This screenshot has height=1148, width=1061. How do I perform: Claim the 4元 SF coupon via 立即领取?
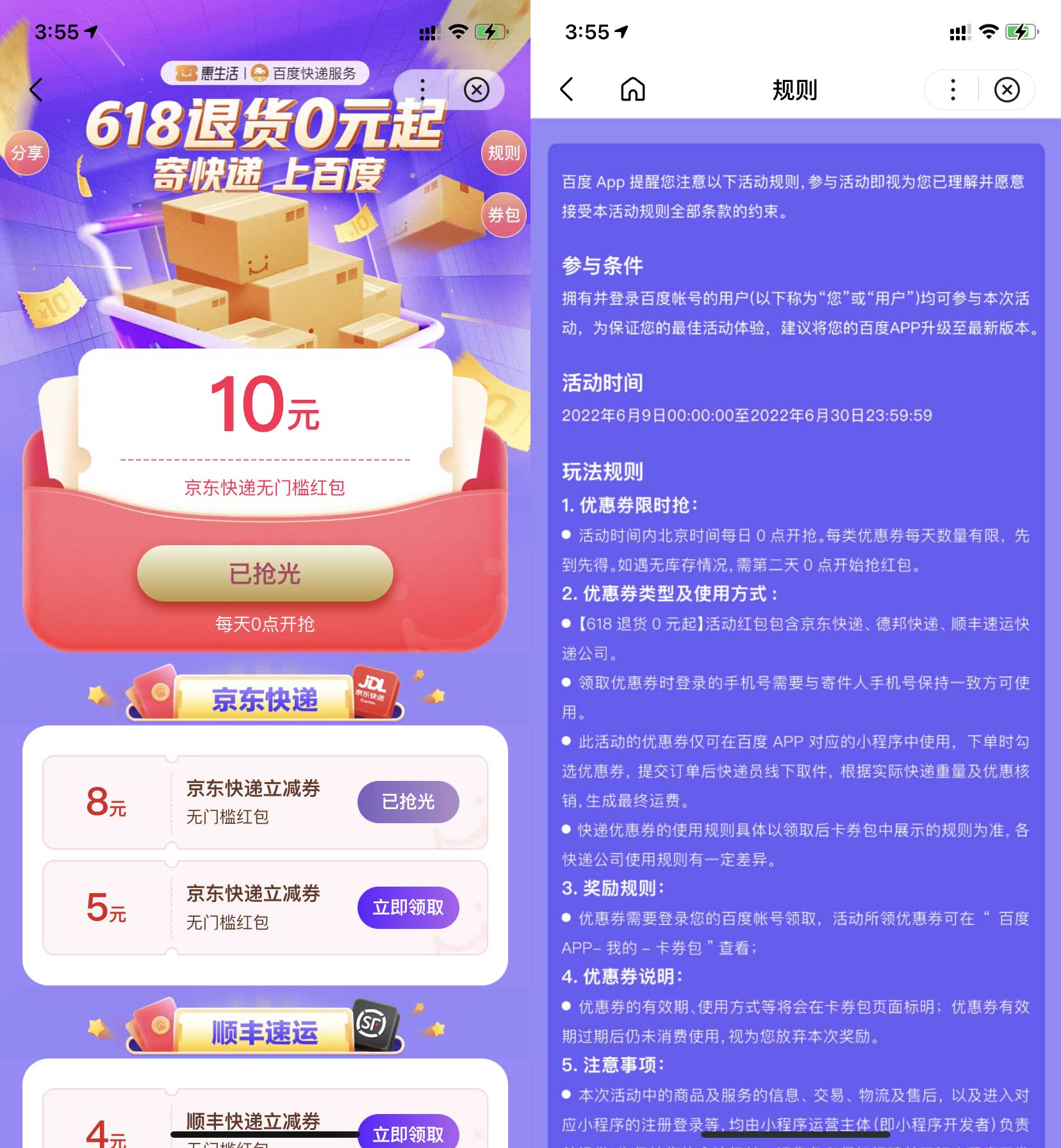click(x=409, y=1133)
